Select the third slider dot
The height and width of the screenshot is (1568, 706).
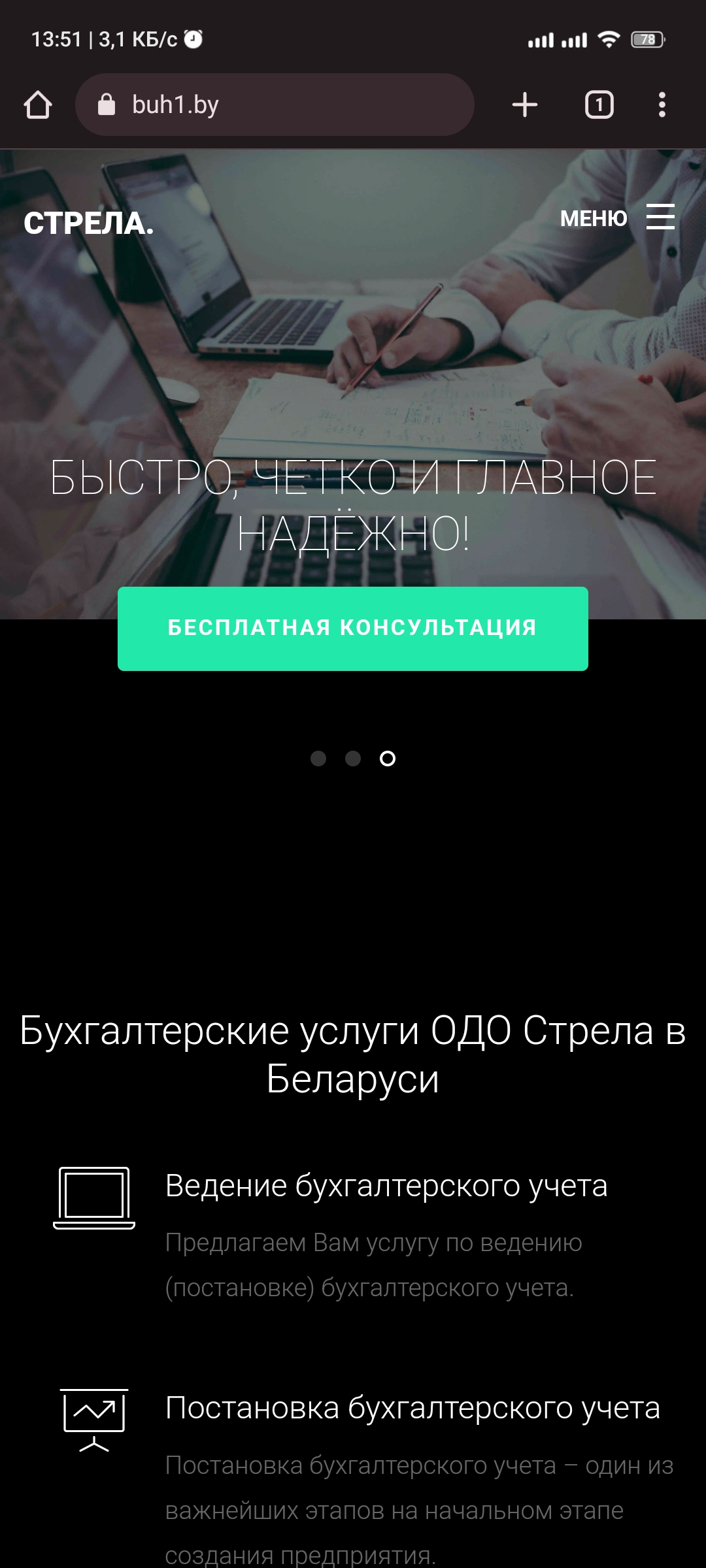[388, 758]
